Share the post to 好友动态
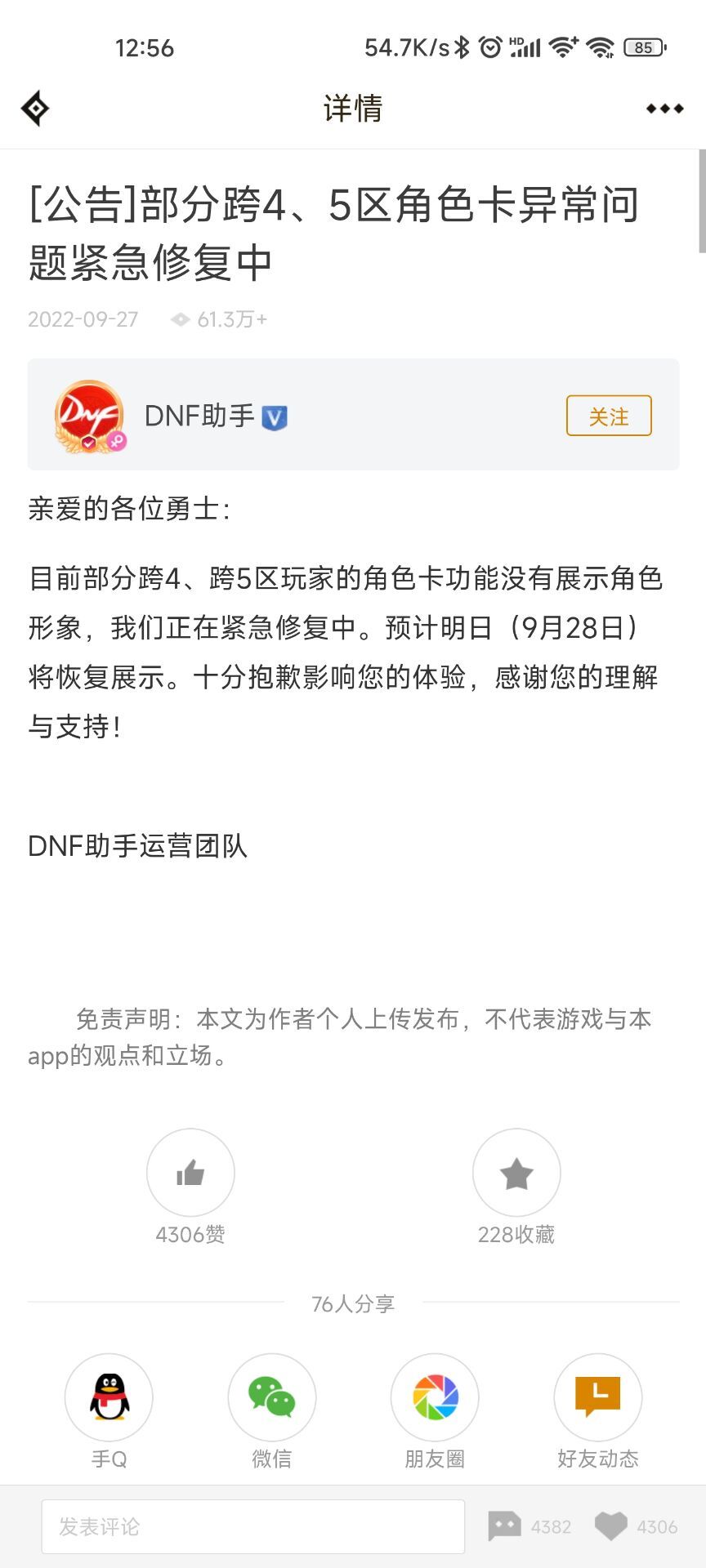Viewport: 706px width, 1568px height. (x=598, y=1397)
